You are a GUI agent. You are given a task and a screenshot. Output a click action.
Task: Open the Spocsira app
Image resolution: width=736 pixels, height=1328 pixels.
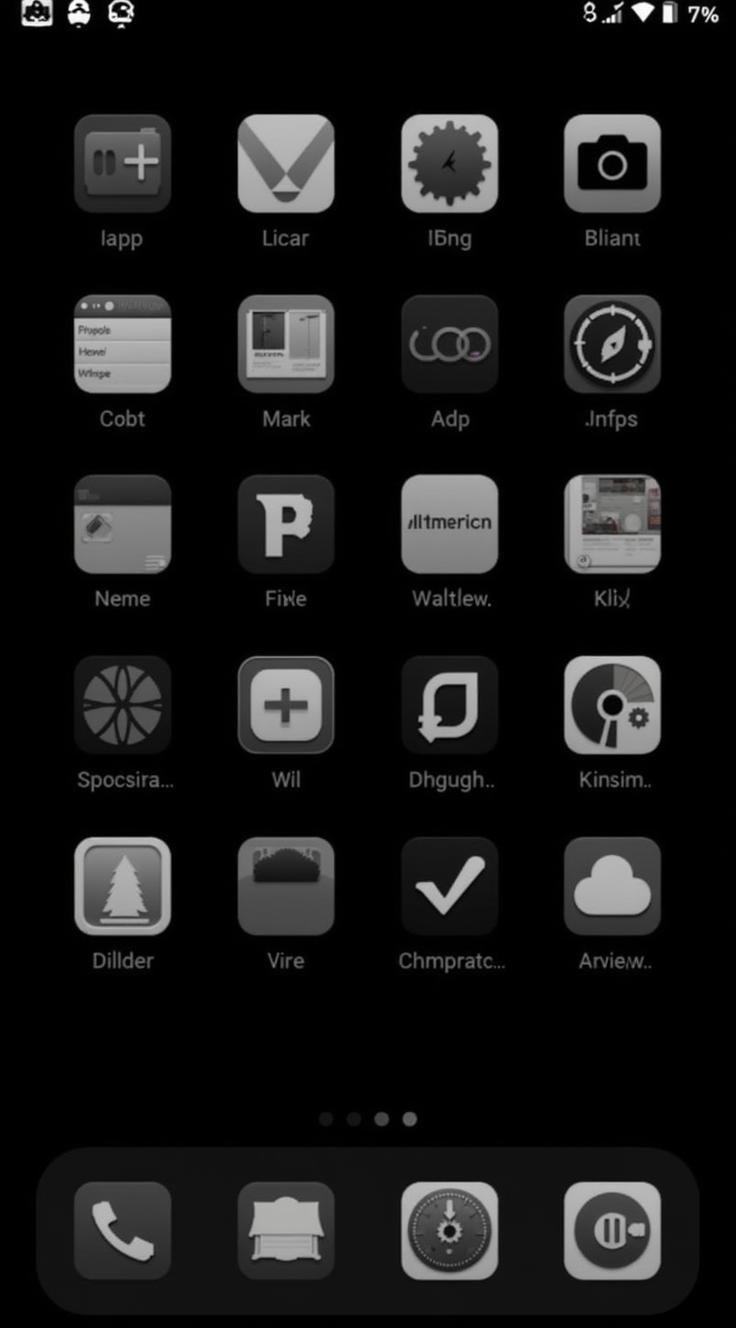point(122,704)
